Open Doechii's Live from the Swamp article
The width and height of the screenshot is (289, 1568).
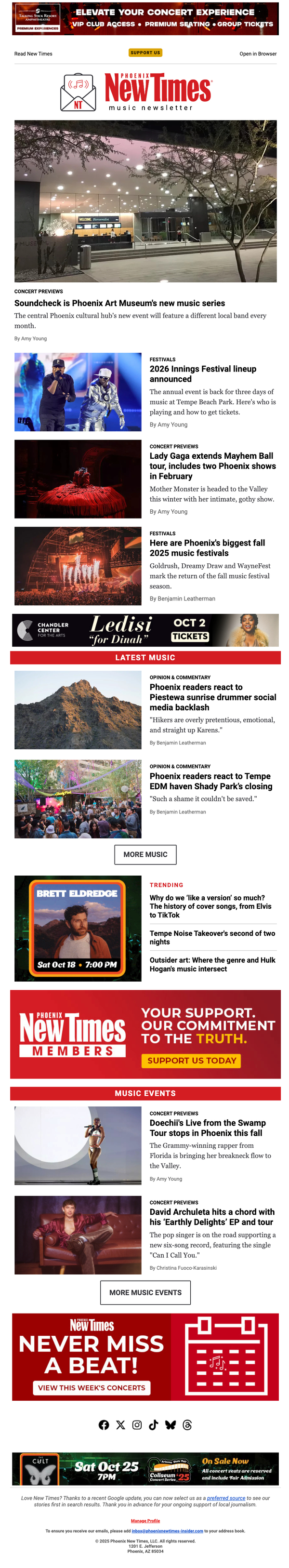tap(208, 1127)
